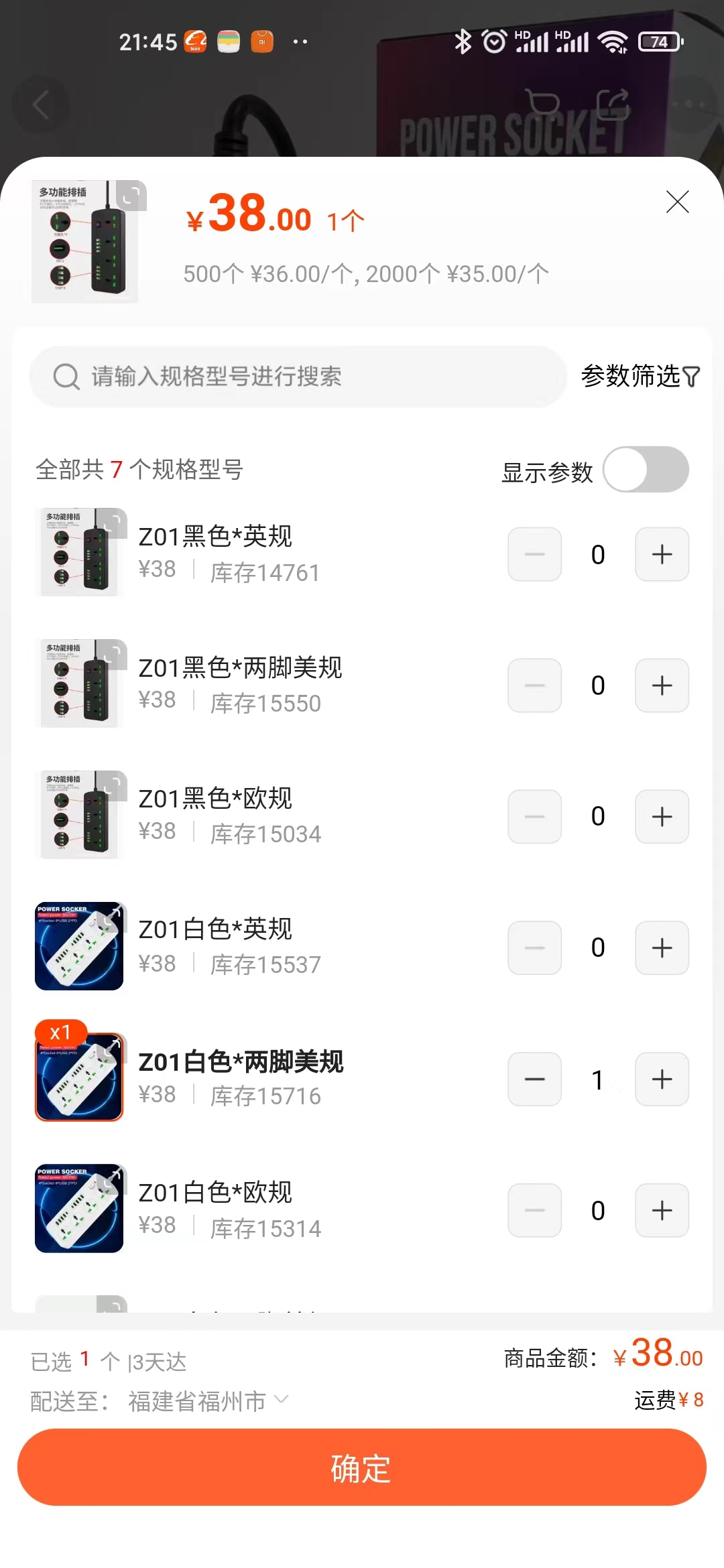The width and height of the screenshot is (724, 1568).
Task: Increase quantity of Z01黑色*欧规
Action: tap(662, 817)
